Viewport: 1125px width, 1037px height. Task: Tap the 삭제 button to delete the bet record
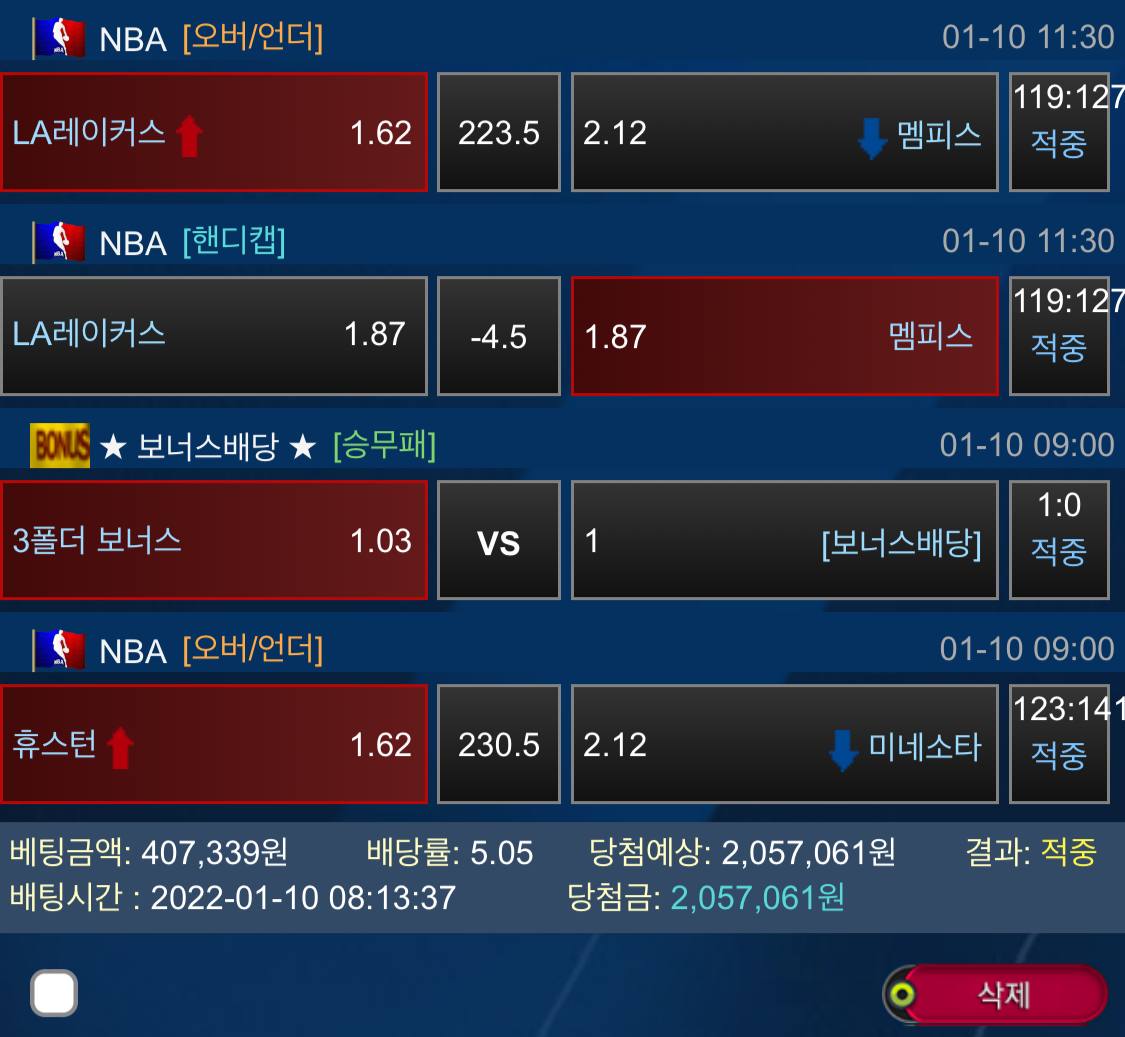click(1001, 994)
